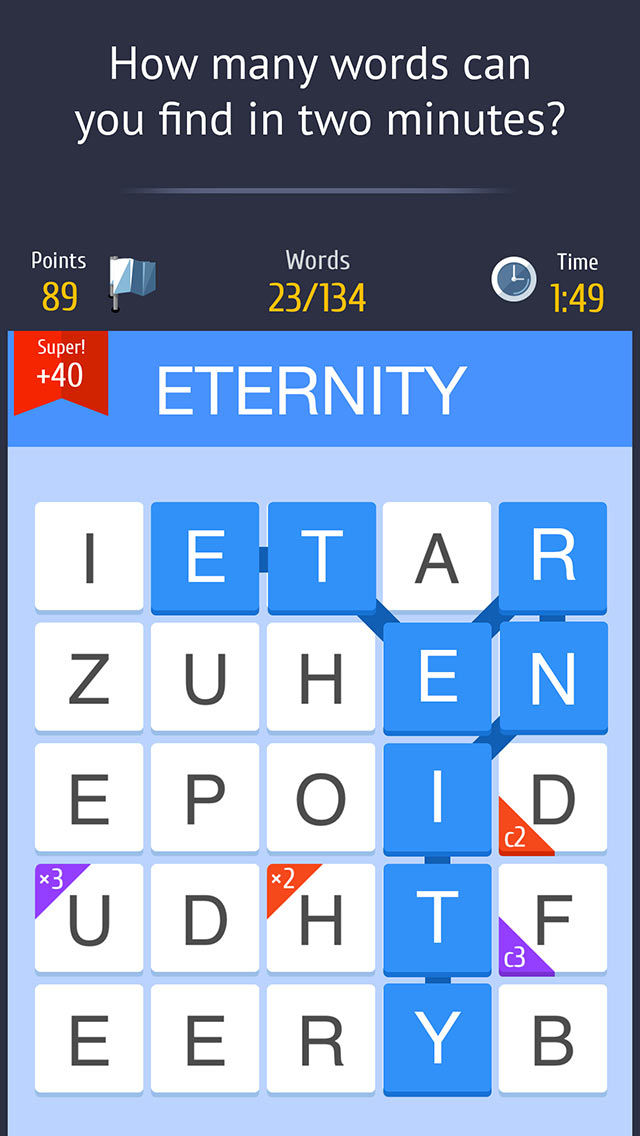Select the Z letter tile
This screenshot has width=640, height=1136.
[x=89, y=677]
